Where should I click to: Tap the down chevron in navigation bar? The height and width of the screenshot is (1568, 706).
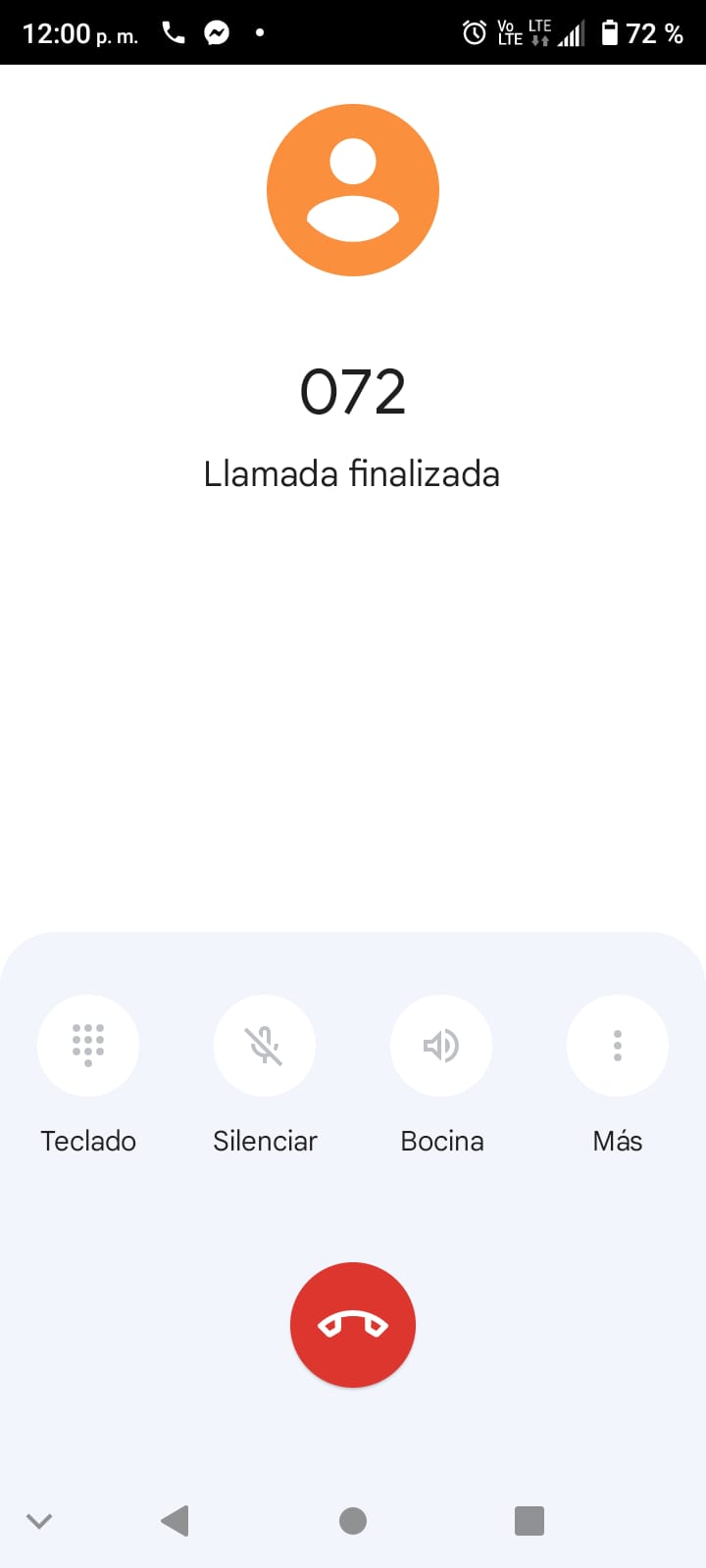pos(39,1521)
